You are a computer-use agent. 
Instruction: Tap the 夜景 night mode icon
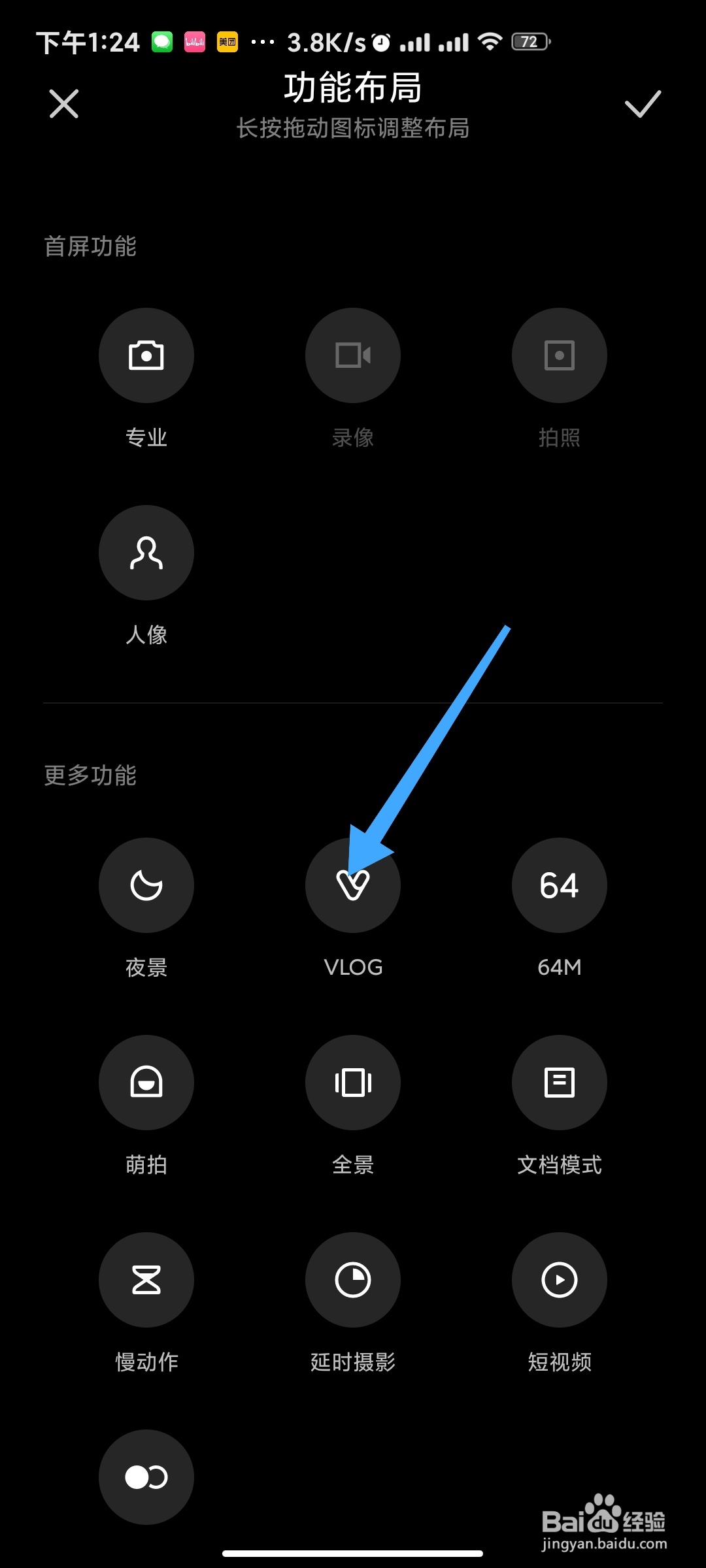(x=146, y=885)
